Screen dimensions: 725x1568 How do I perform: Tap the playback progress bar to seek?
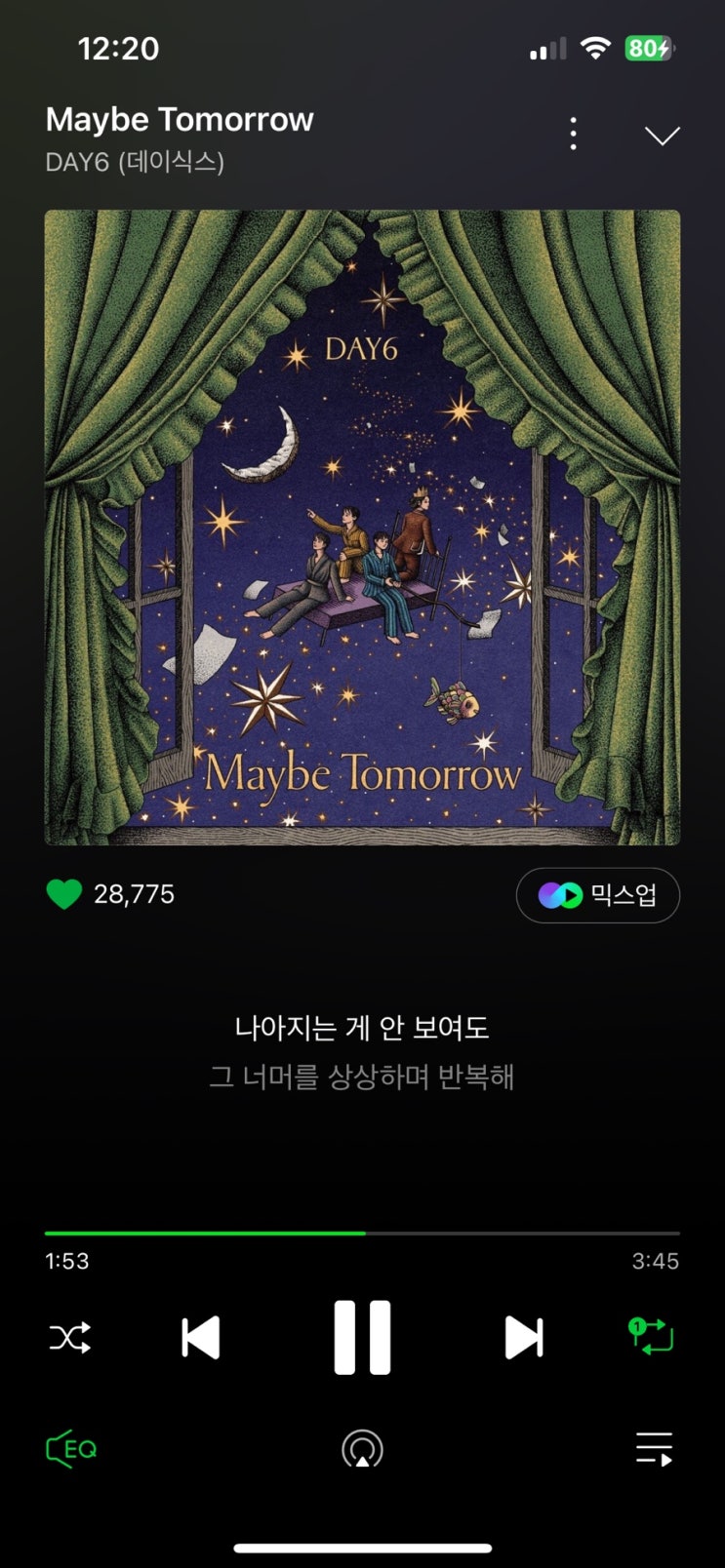point(362,1234)
